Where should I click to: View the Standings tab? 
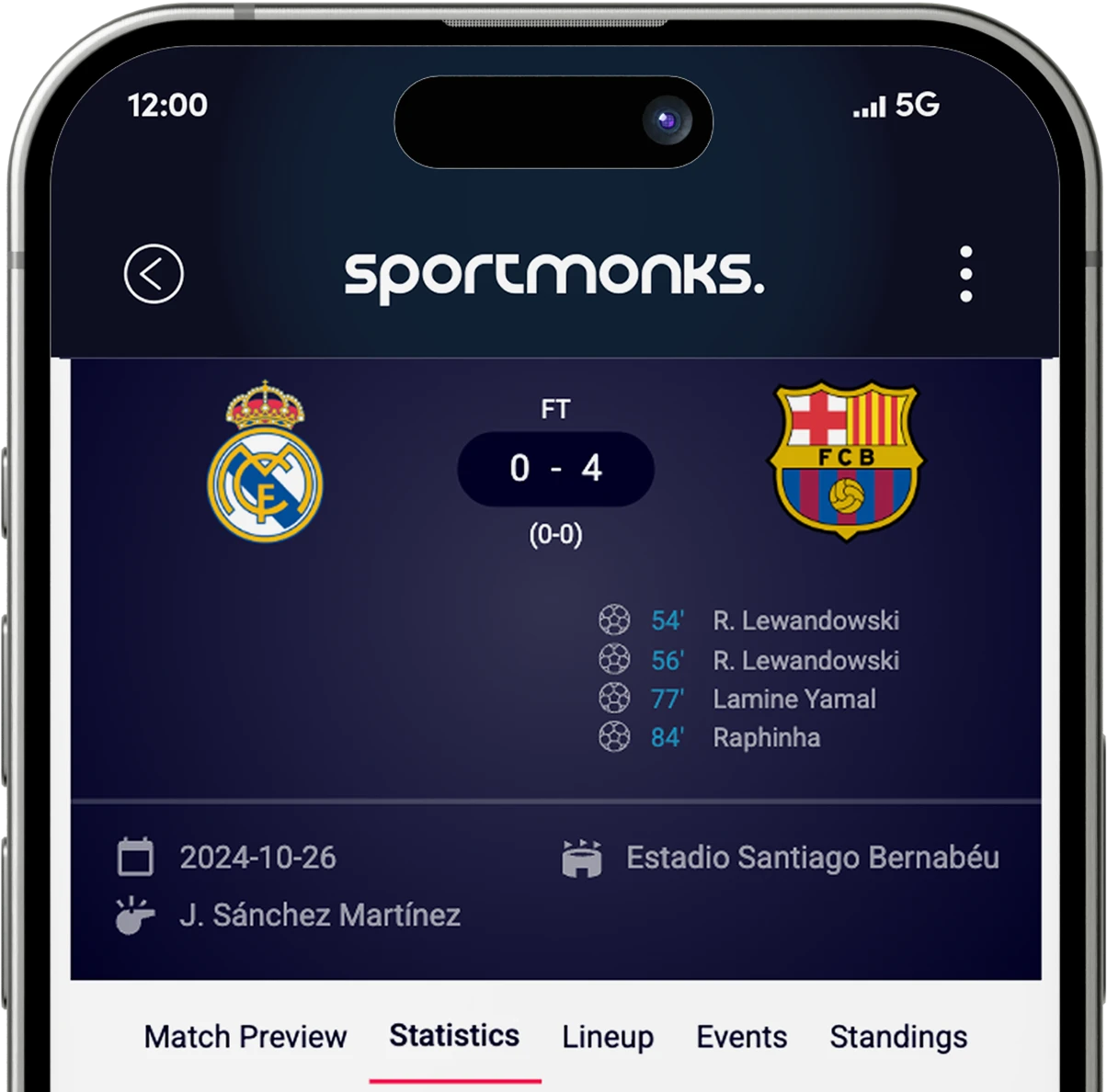tap(898, 1037)
